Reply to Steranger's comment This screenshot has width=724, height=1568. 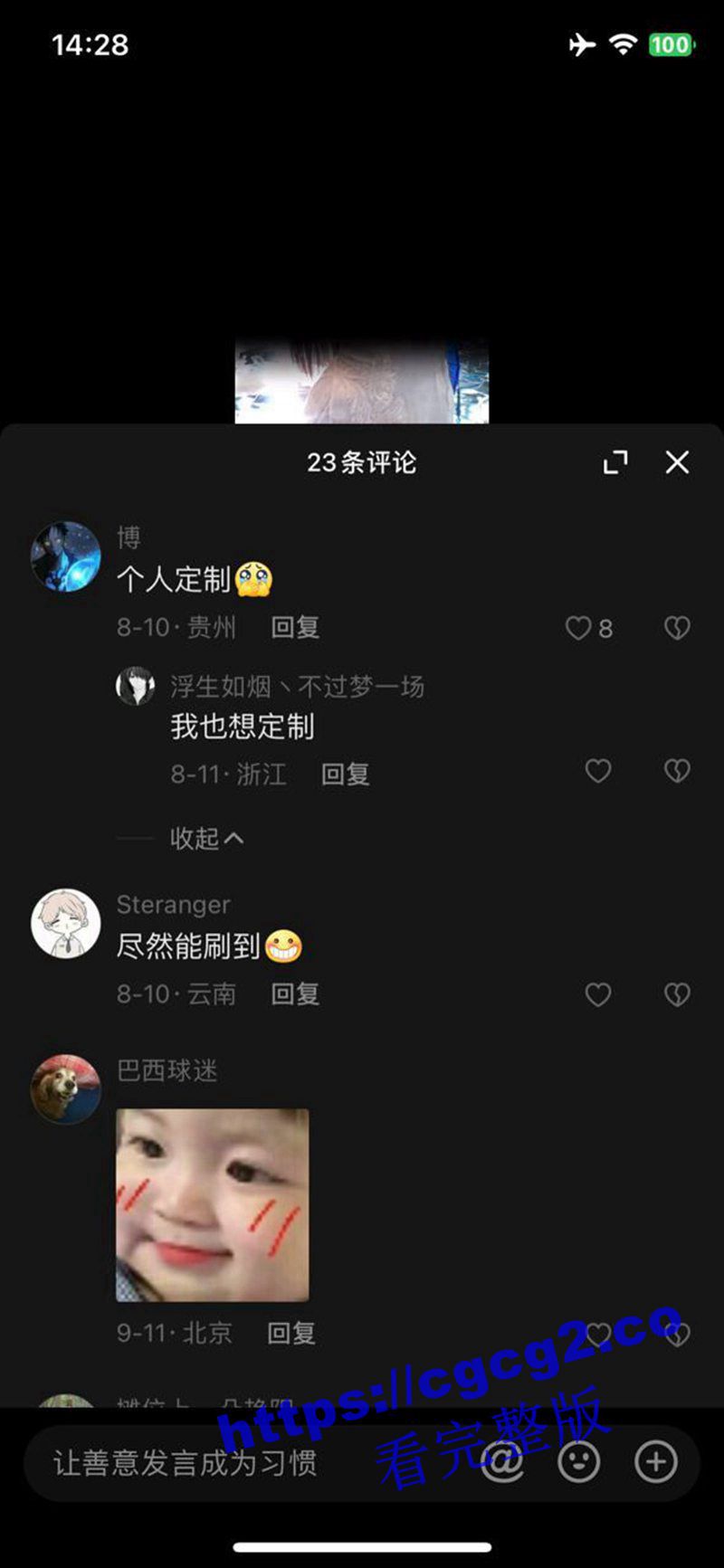295,994
